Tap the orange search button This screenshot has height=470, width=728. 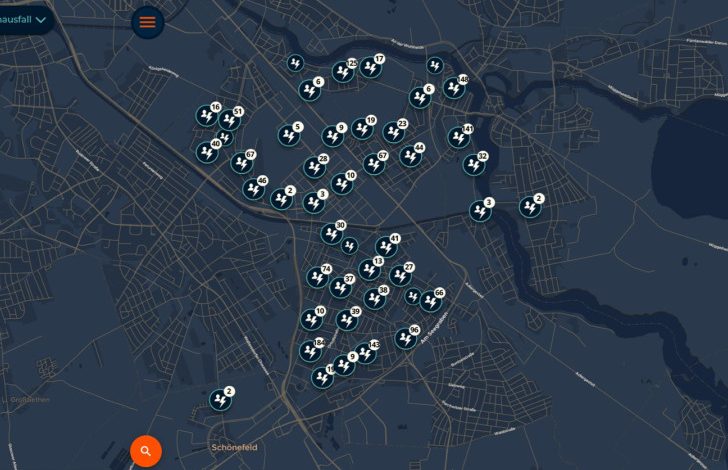[145, 452]
